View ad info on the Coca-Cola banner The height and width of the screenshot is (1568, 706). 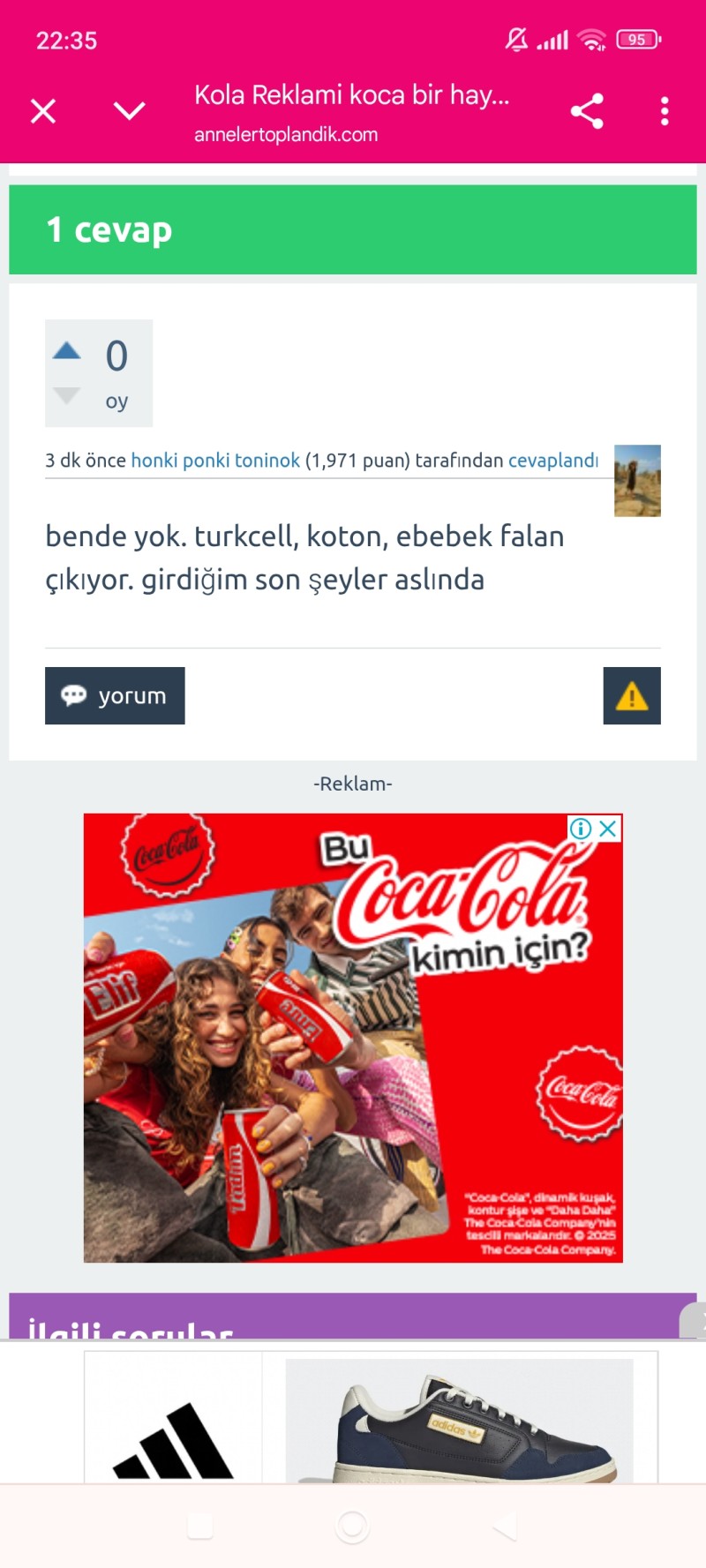(x=581, y=829)
